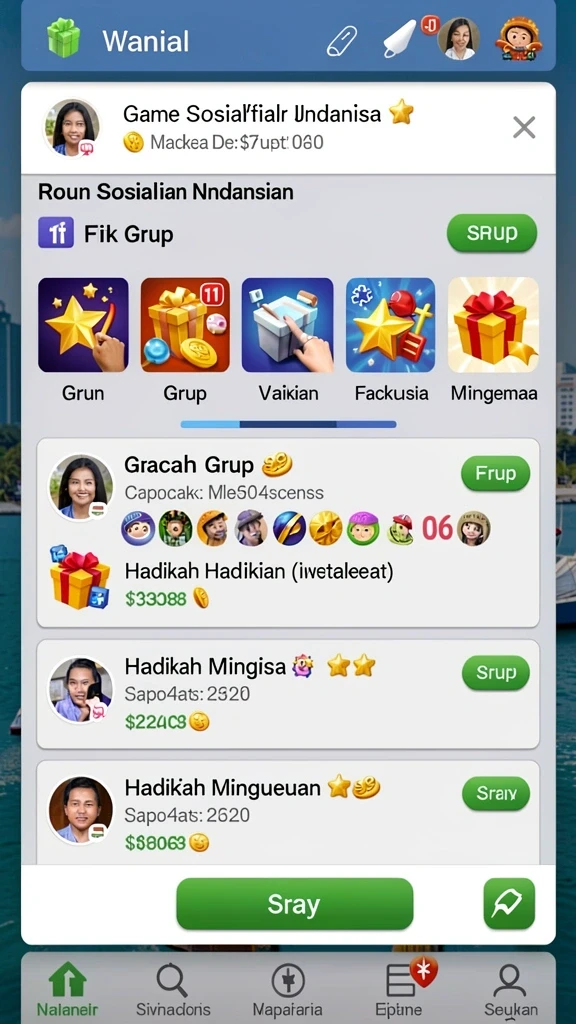Switch to the Mapaiaria tab

pyautogui.click(x=289, y=989)
